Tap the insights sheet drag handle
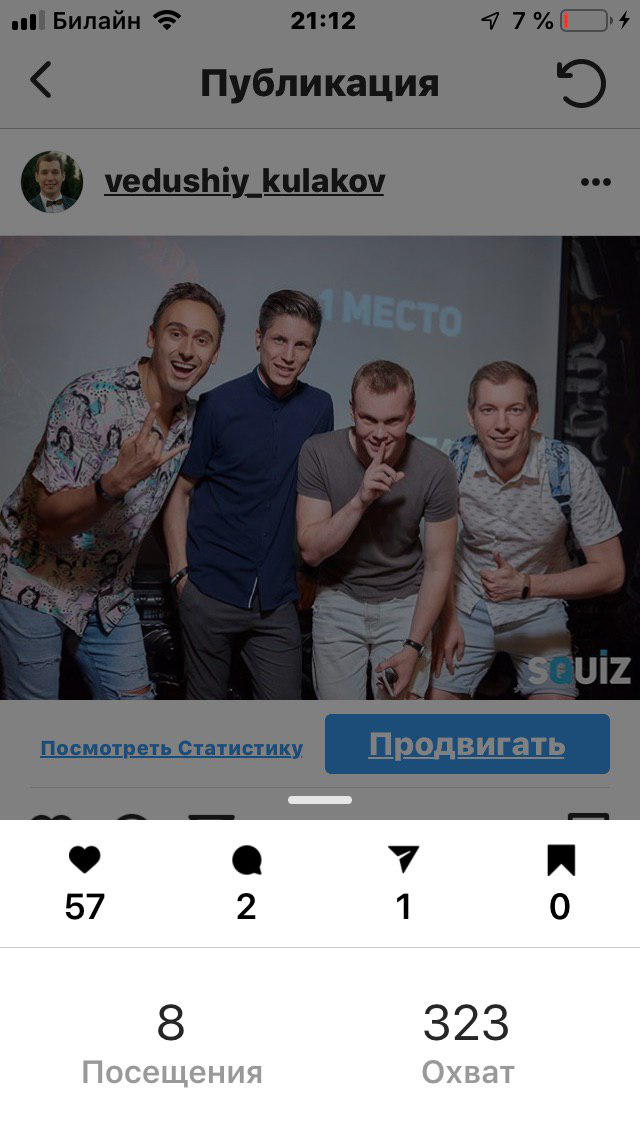Image resolution: width=640 pixels, height=1136 pixels. coord(320,800)
